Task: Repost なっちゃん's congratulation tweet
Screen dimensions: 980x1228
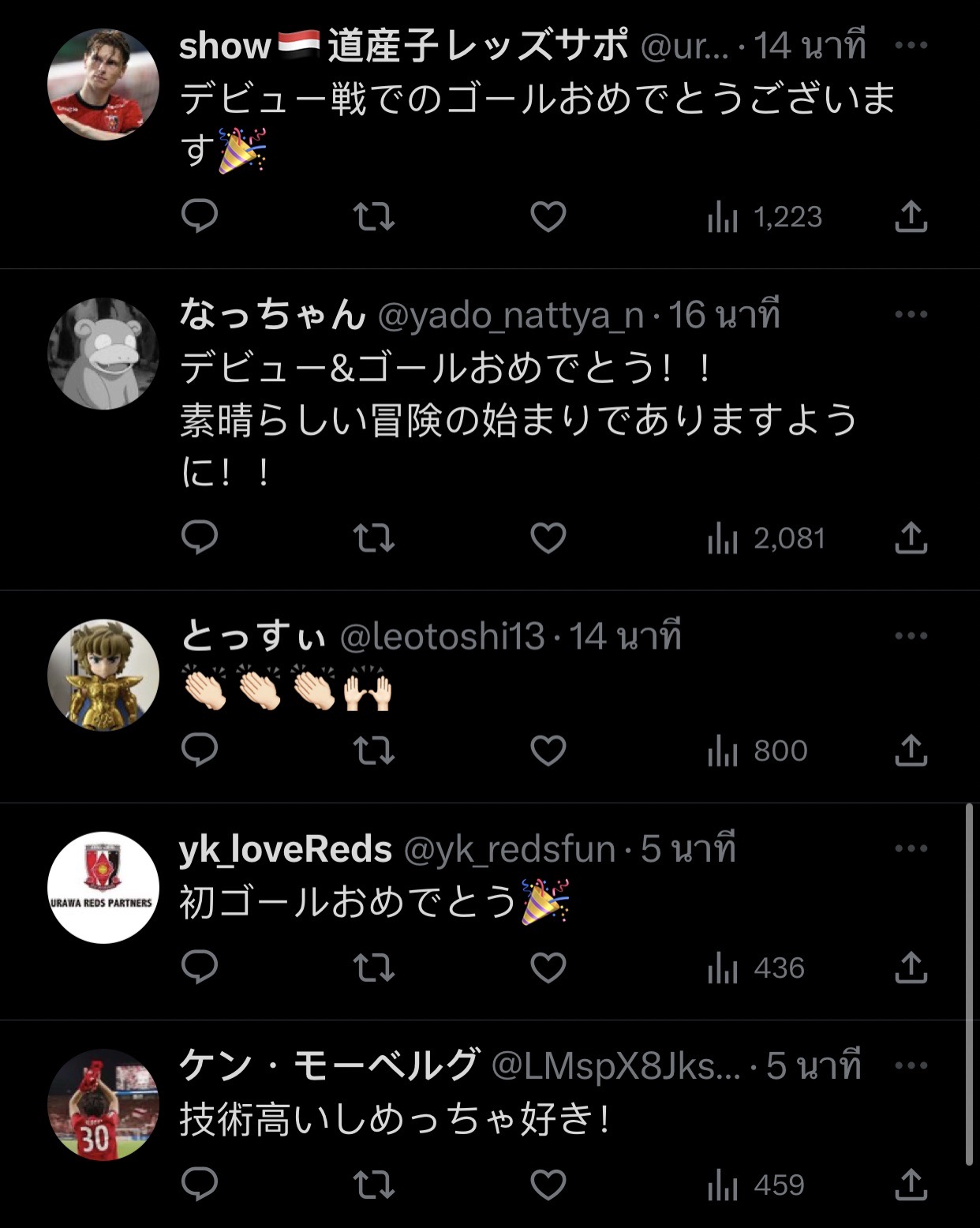Action: [x=373, y=538]
